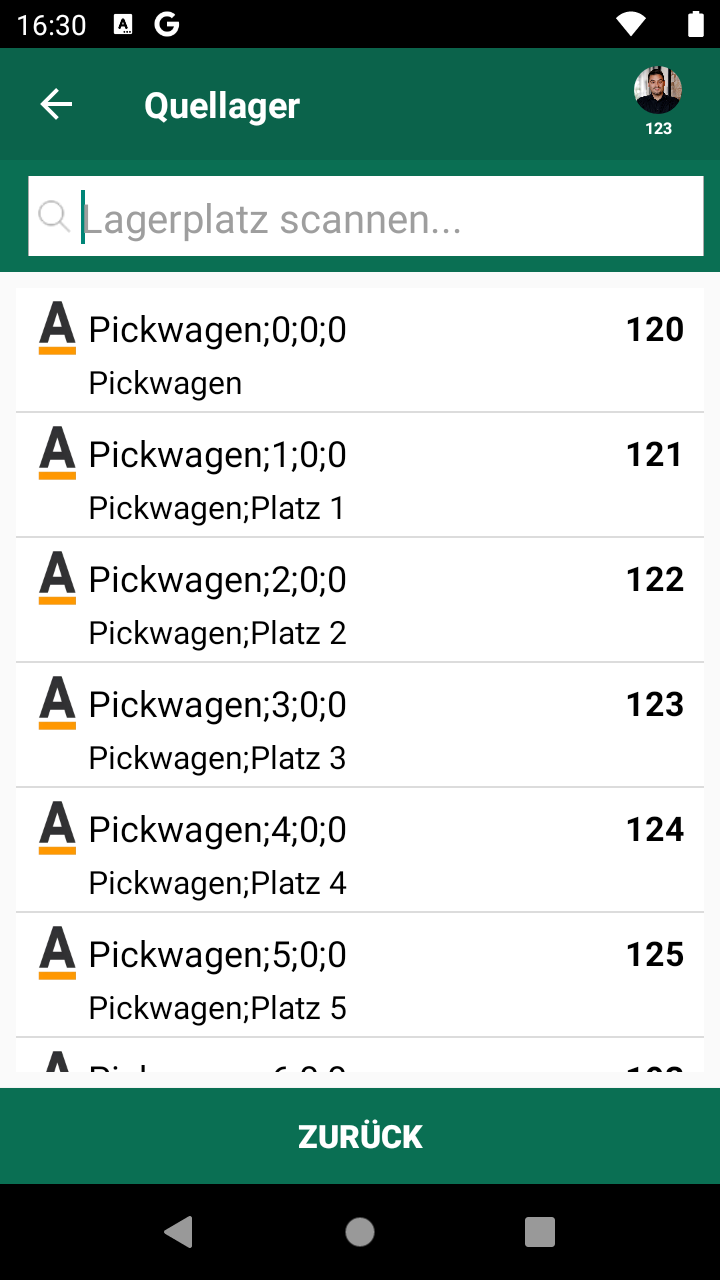Tap the ZURÜCK button

[x=360, y=1136]
